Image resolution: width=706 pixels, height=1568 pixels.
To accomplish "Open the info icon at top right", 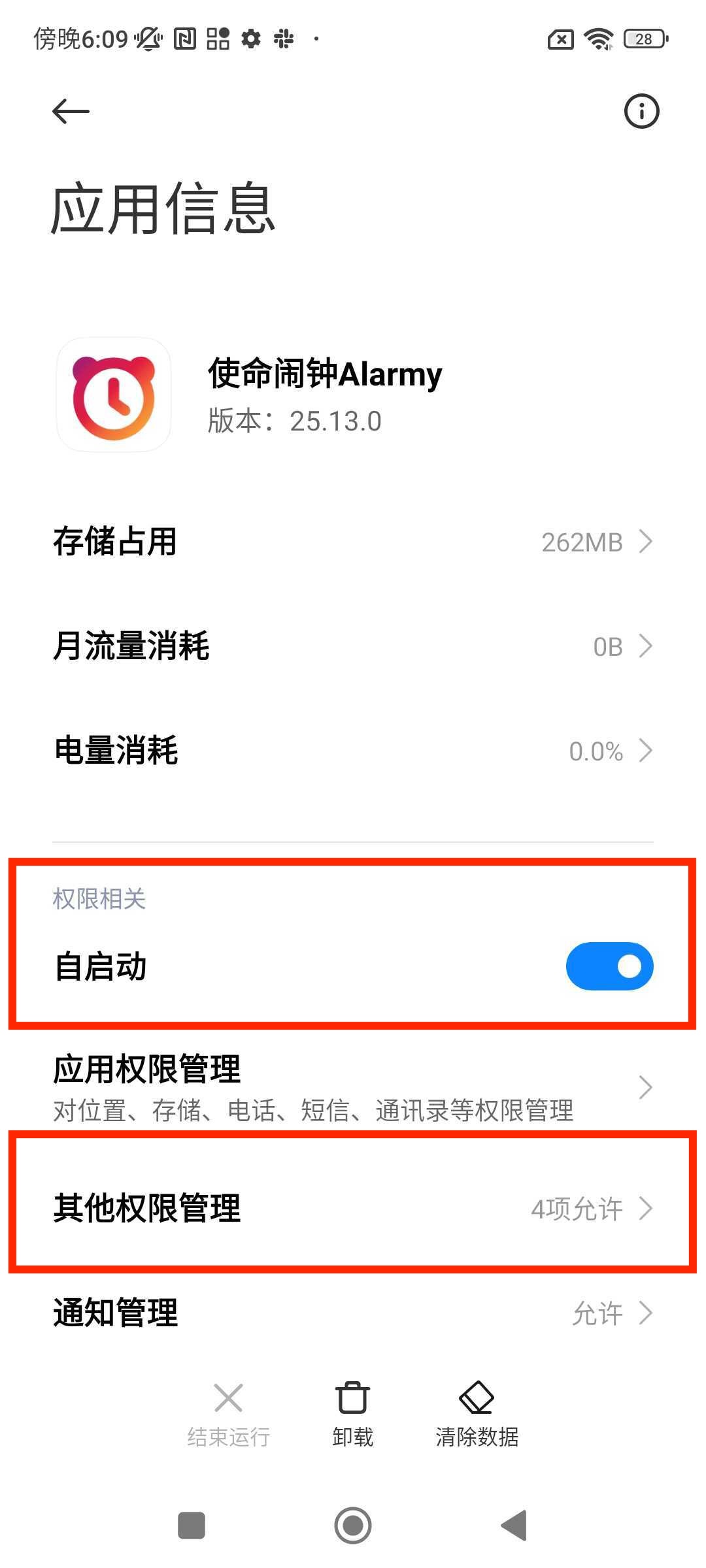I will pyautogui.click(x=641, y=111).
